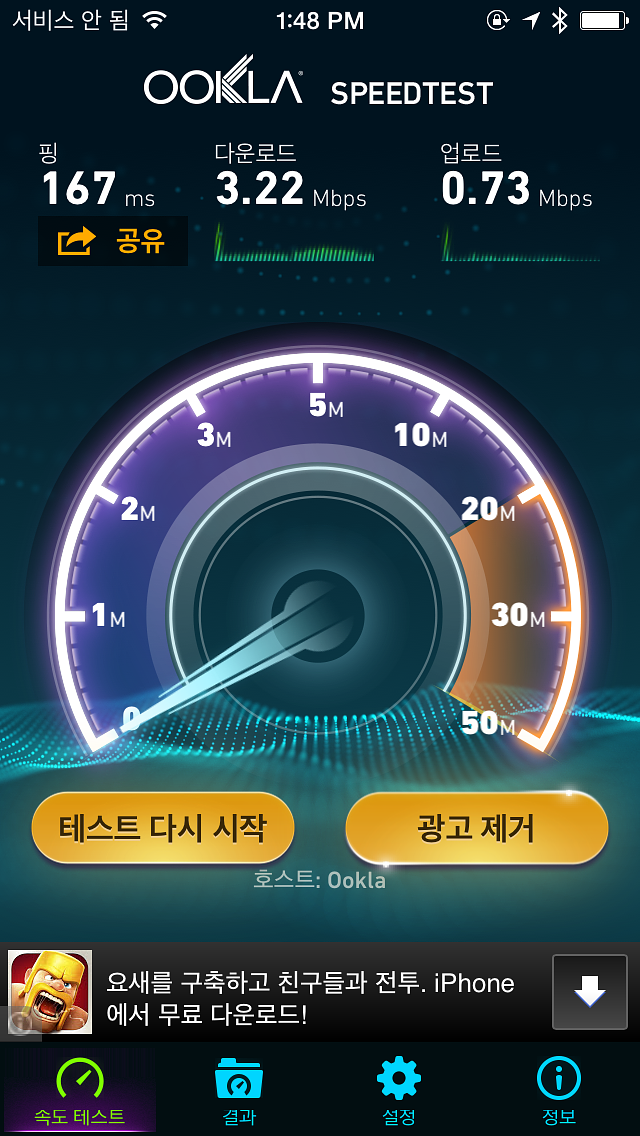Viewport: 640px width, 1136px height.
Task: Open the 정보 info tab
Action: 558,1090
